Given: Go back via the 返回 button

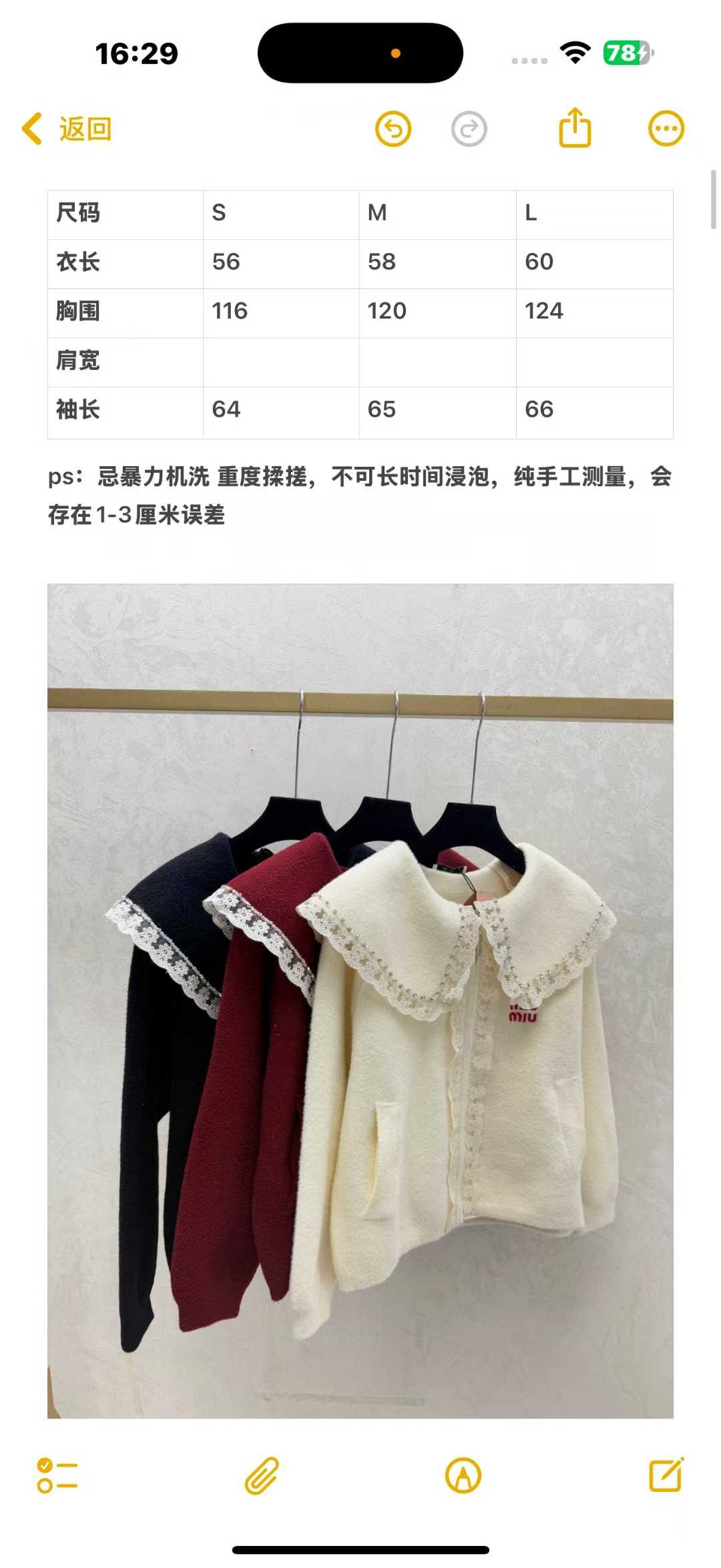Looking at the screenshot, I should click(67, 129).
